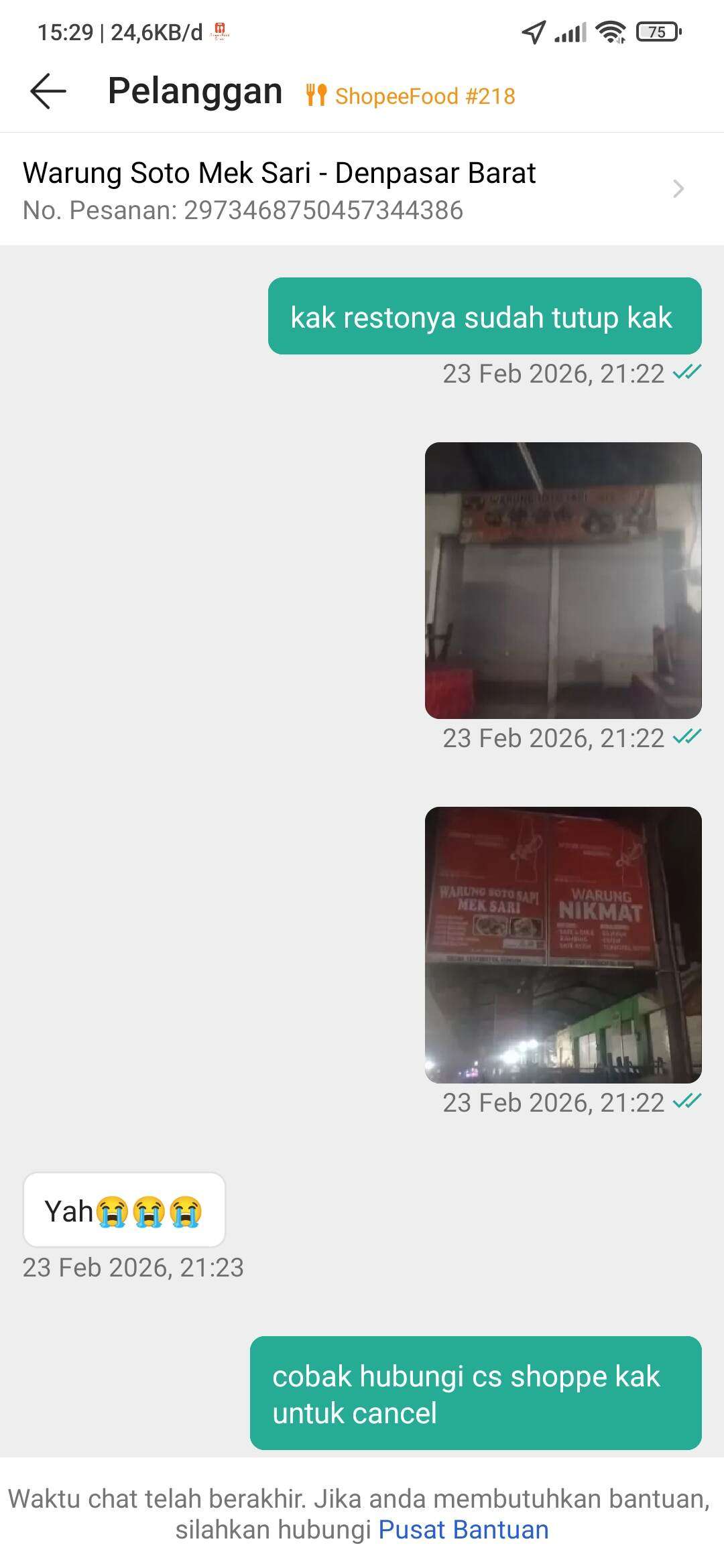View the closed shutter photo

563,580
